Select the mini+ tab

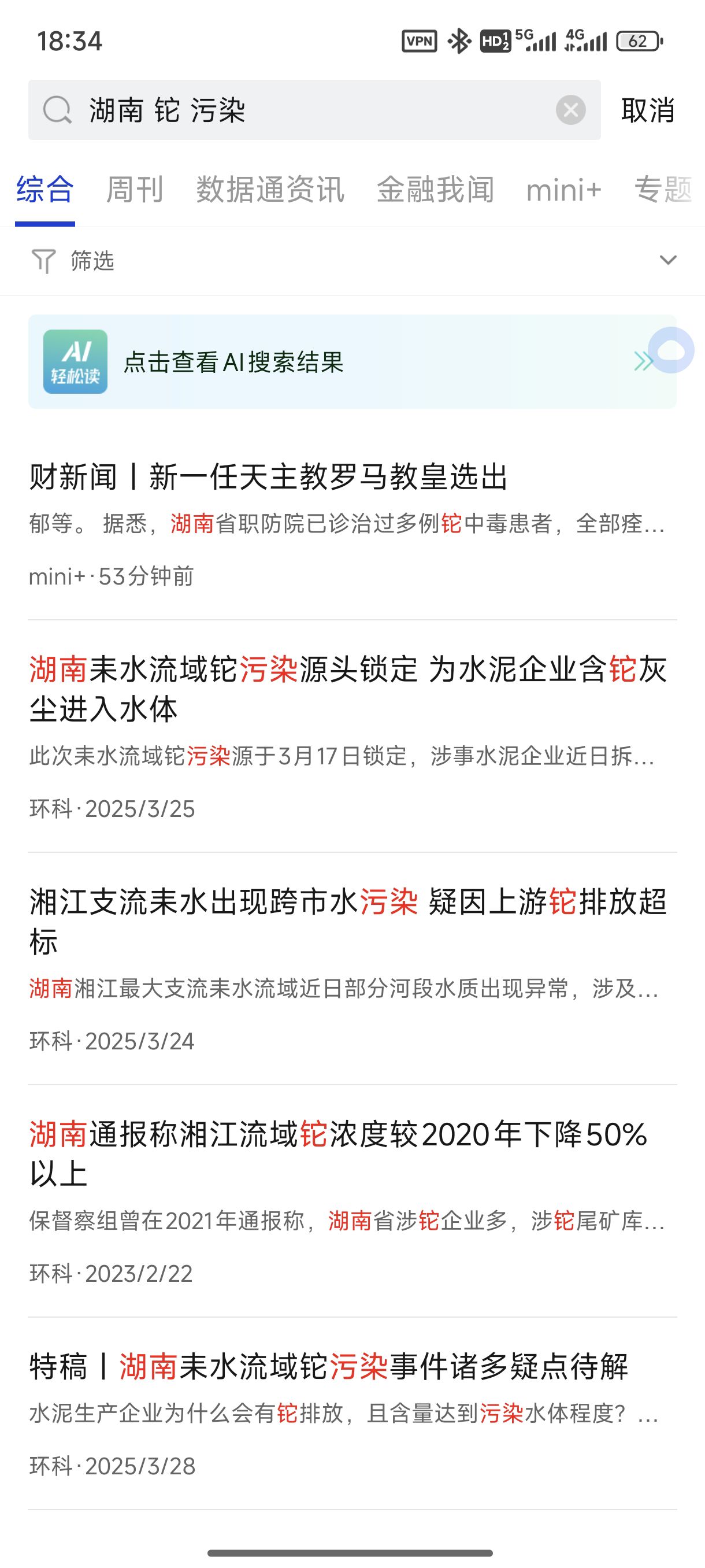[x=564, y=190]
